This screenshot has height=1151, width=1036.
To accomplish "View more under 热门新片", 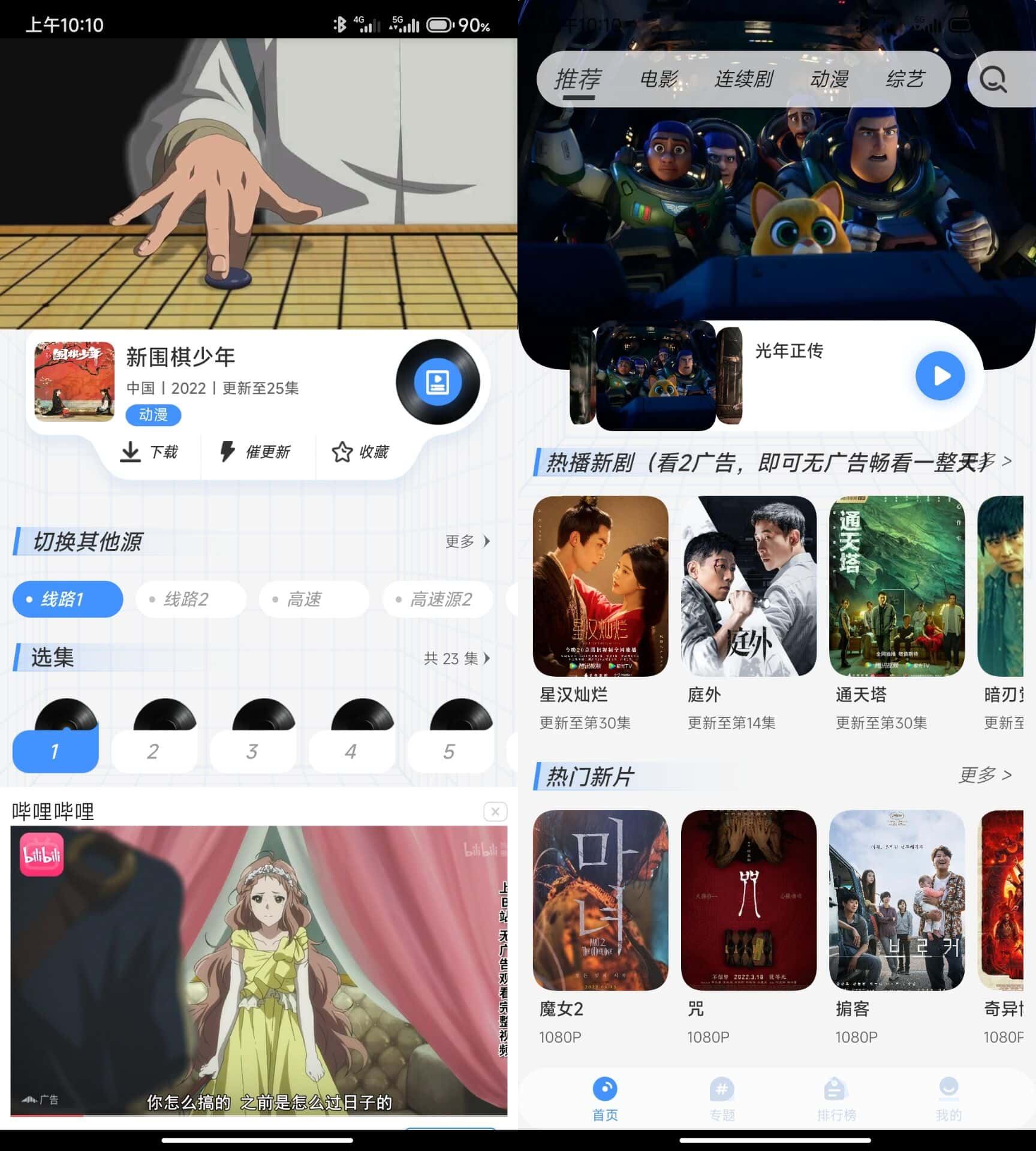I will (984, 775).
